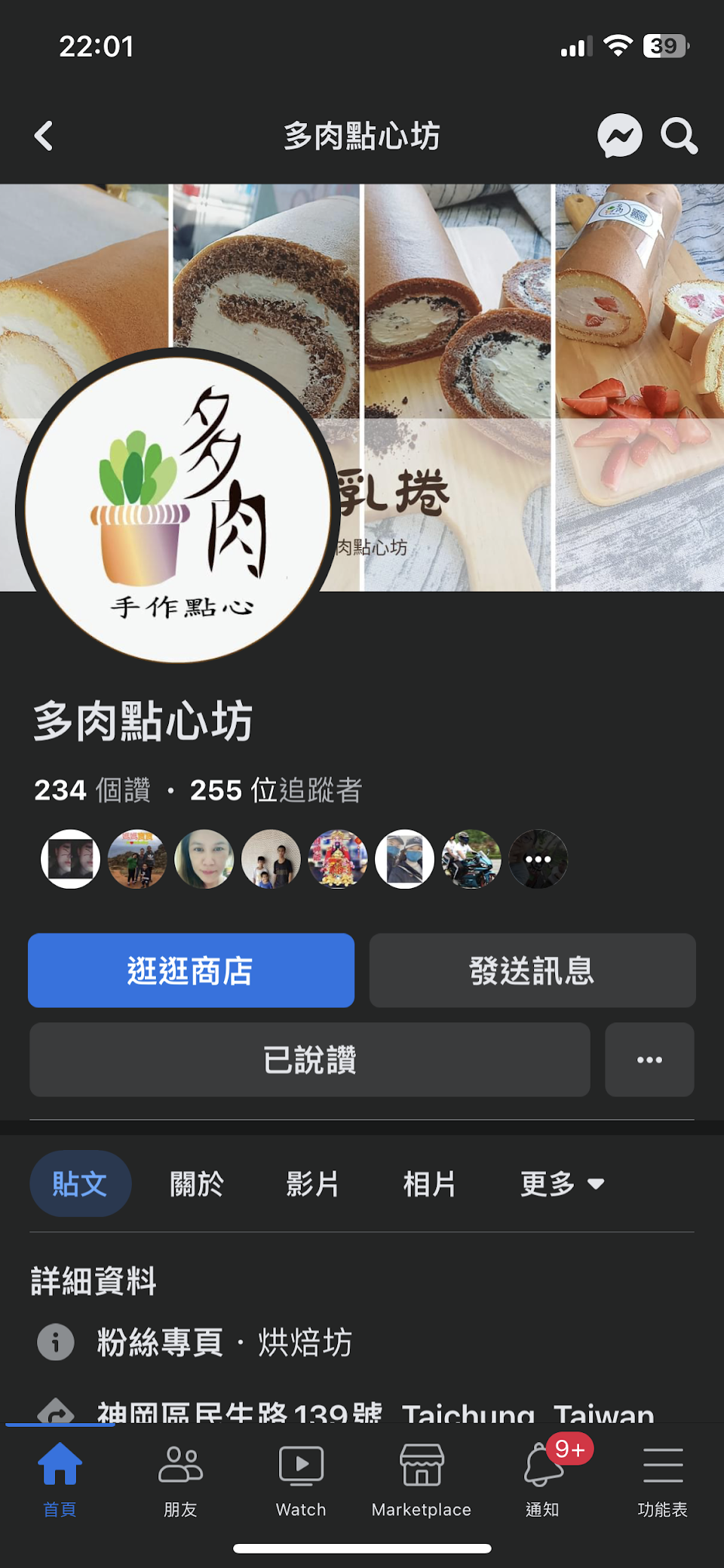
Task: Switch to the 相片 tab
Action: pyautogui.click(x=429, y=1183)
